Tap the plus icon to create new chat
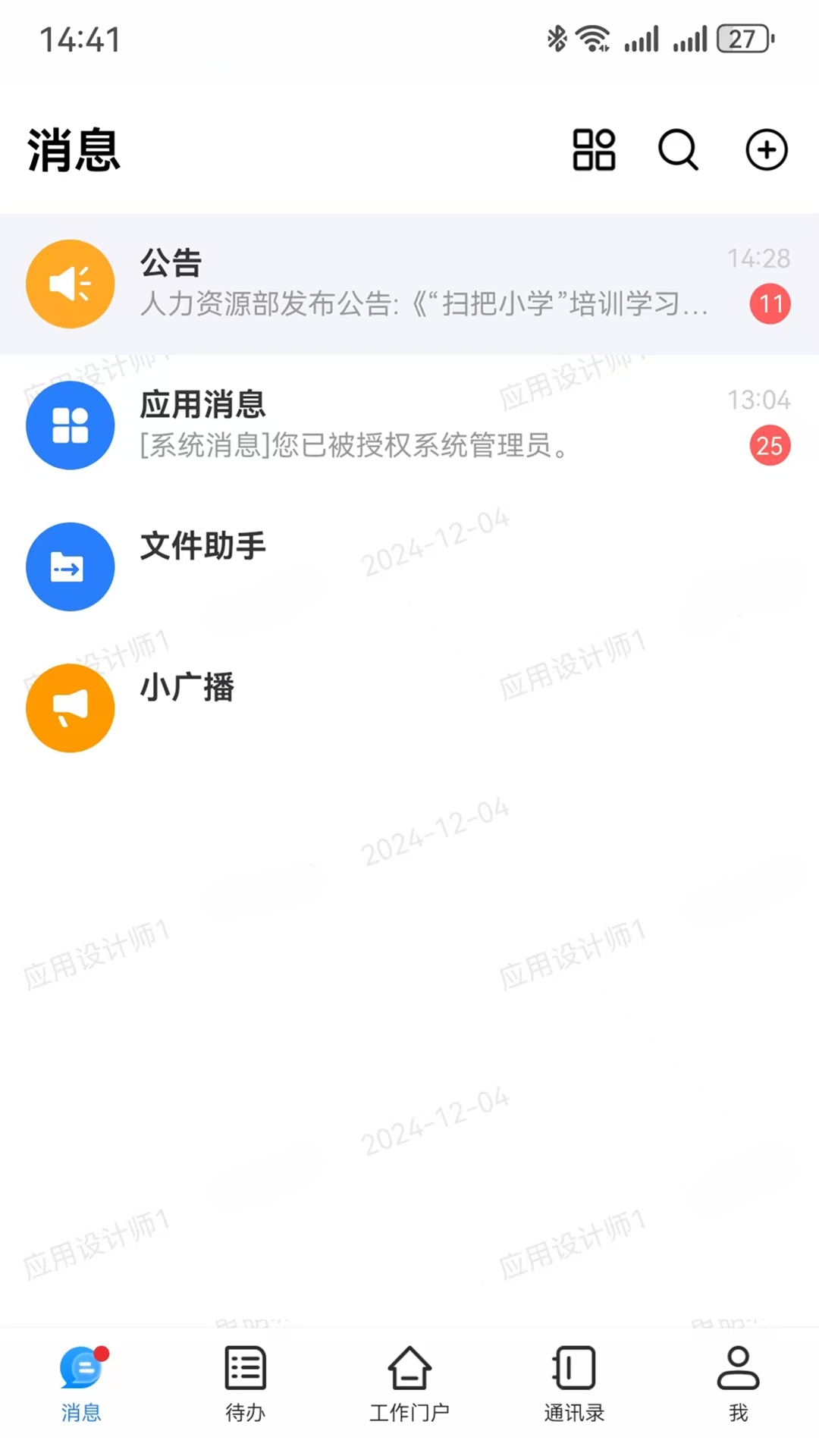Viewport: 819px width, 1456px height. [766, 149]
